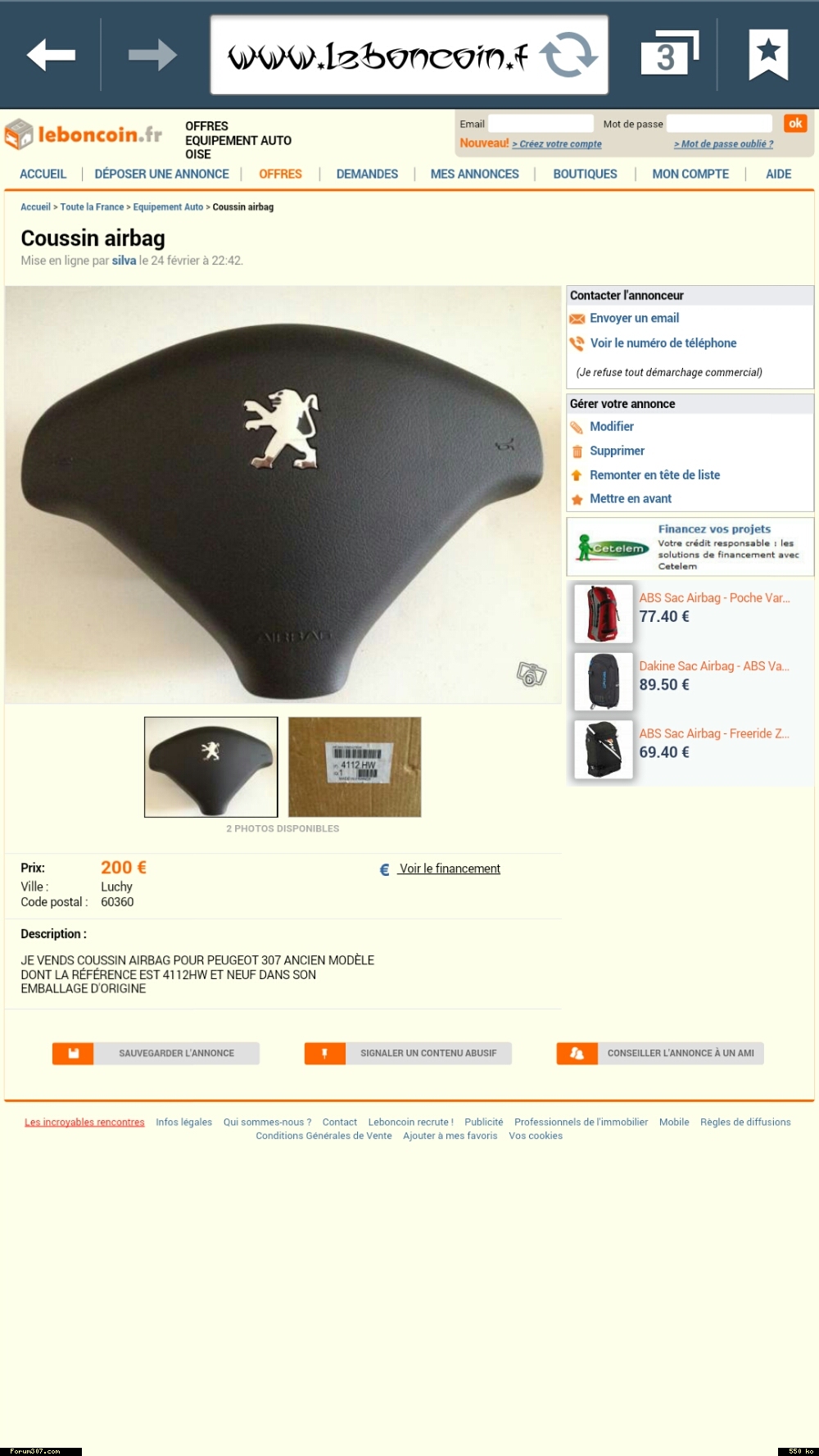Screen dimensions: 819x1456
Task: Report the ad via Signaler un contenu abusif
Action: 408,1054
